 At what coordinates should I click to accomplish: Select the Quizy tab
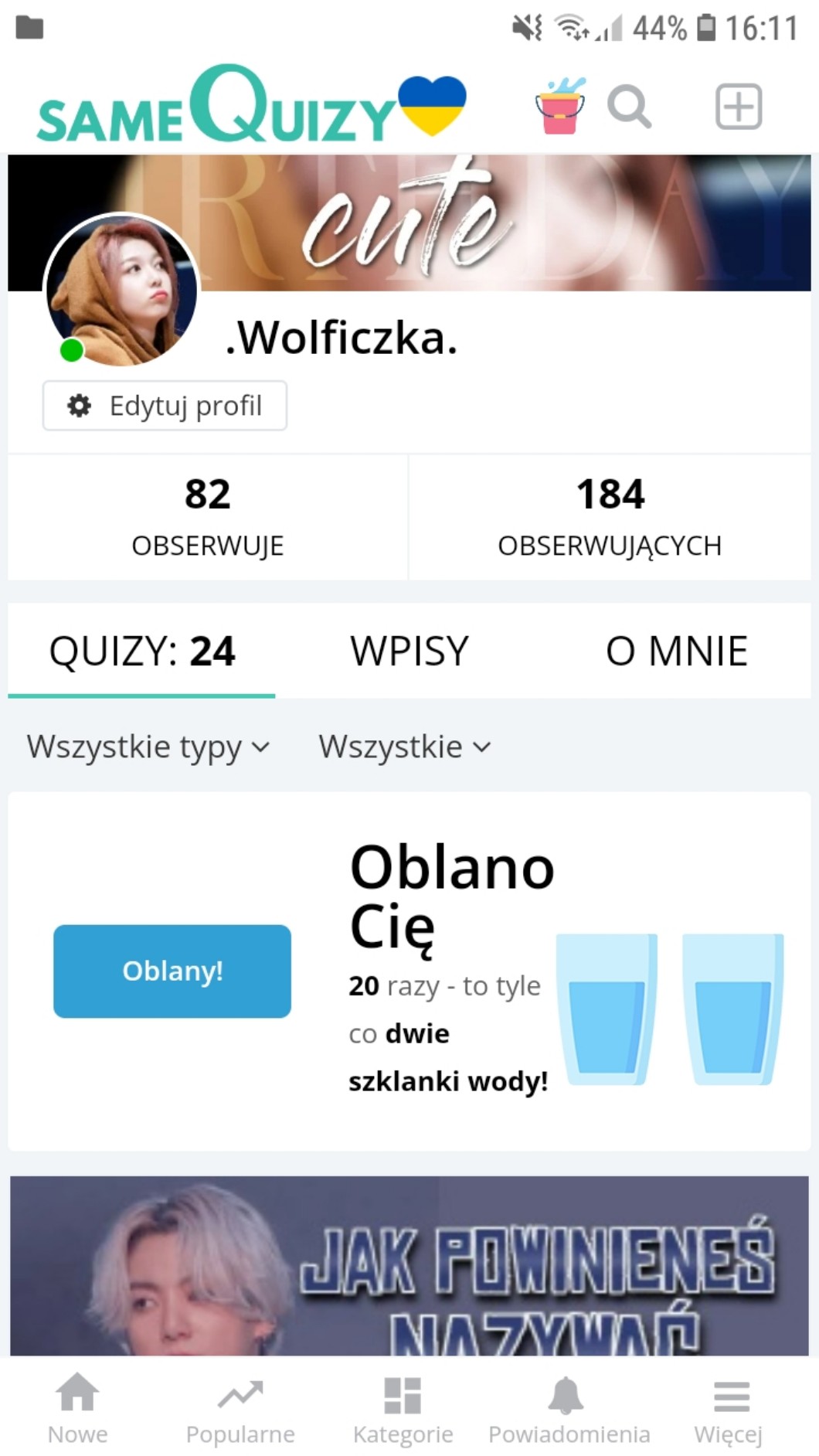pyautogui.click(x=142, y=651)
